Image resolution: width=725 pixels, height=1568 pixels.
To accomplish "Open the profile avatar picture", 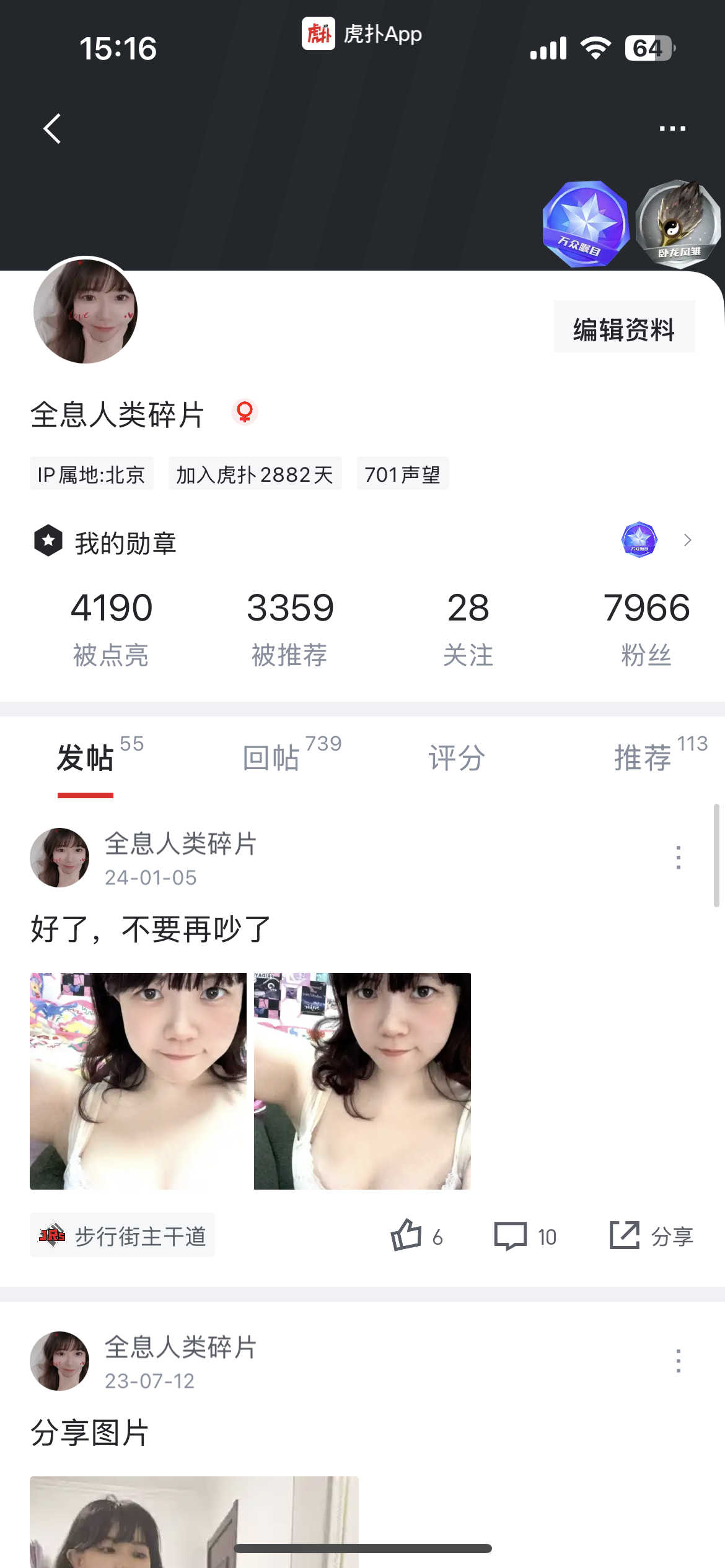I will coord(86,311).
